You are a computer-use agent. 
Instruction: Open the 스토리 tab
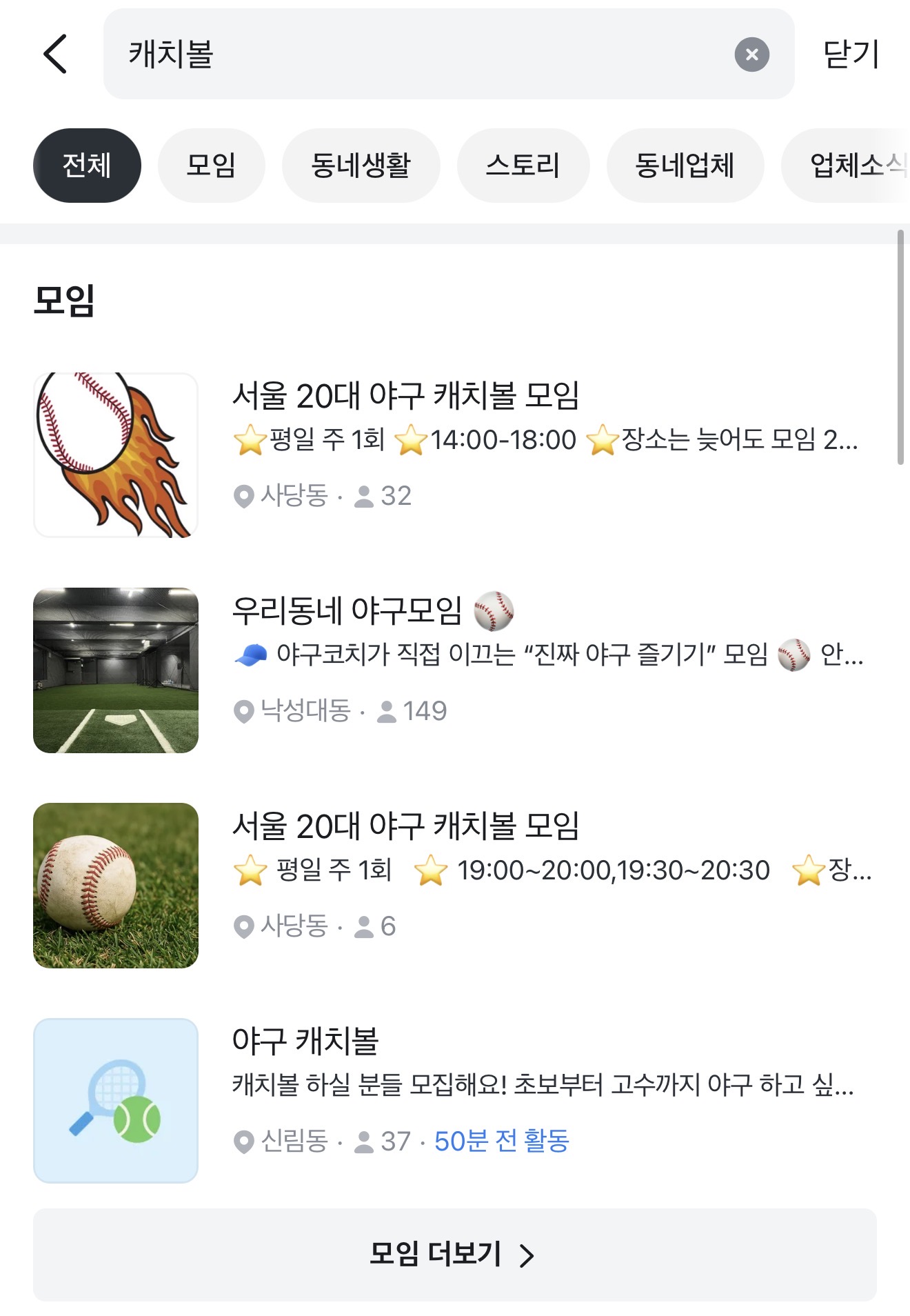pyautogui.click(x=523, y=166)
